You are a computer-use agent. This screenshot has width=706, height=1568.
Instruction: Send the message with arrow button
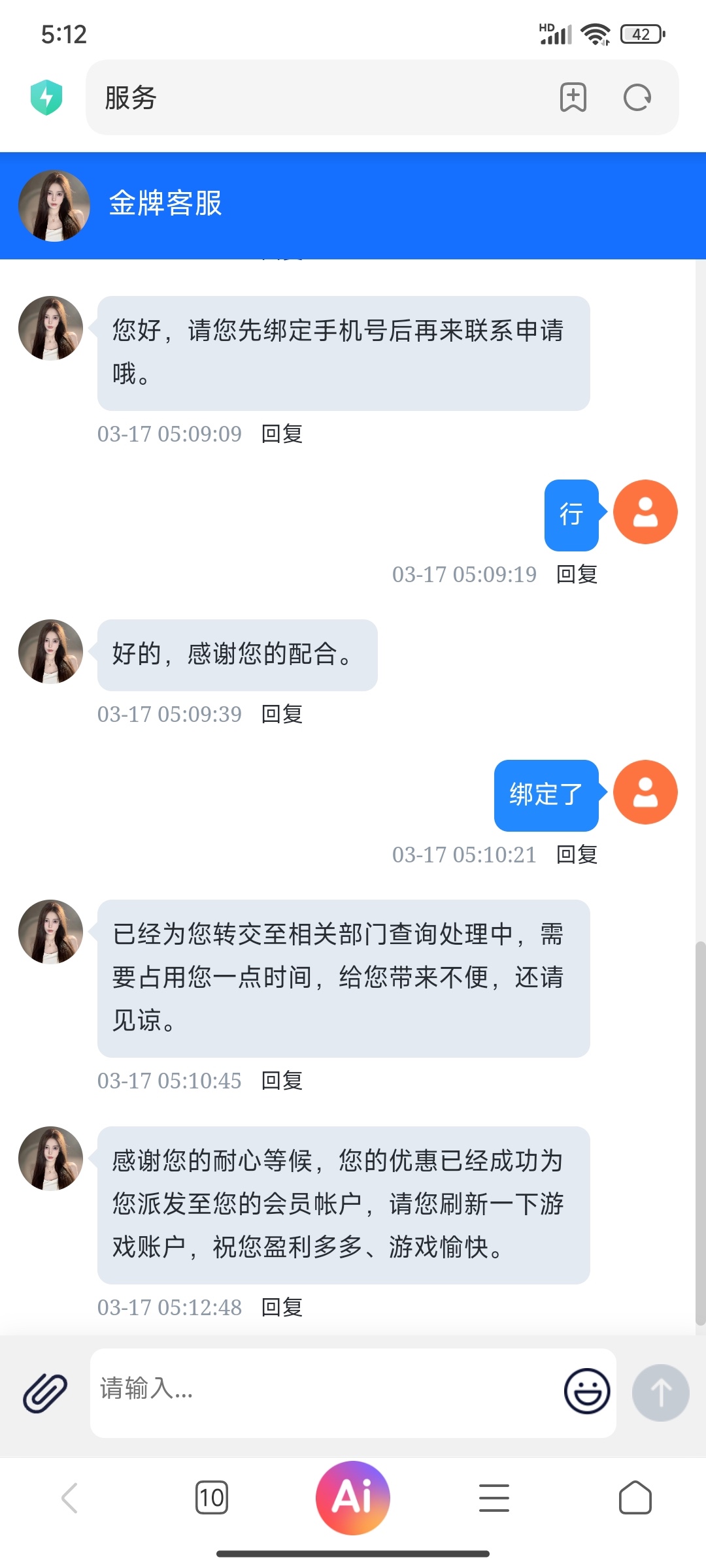tap(660, 1393)
